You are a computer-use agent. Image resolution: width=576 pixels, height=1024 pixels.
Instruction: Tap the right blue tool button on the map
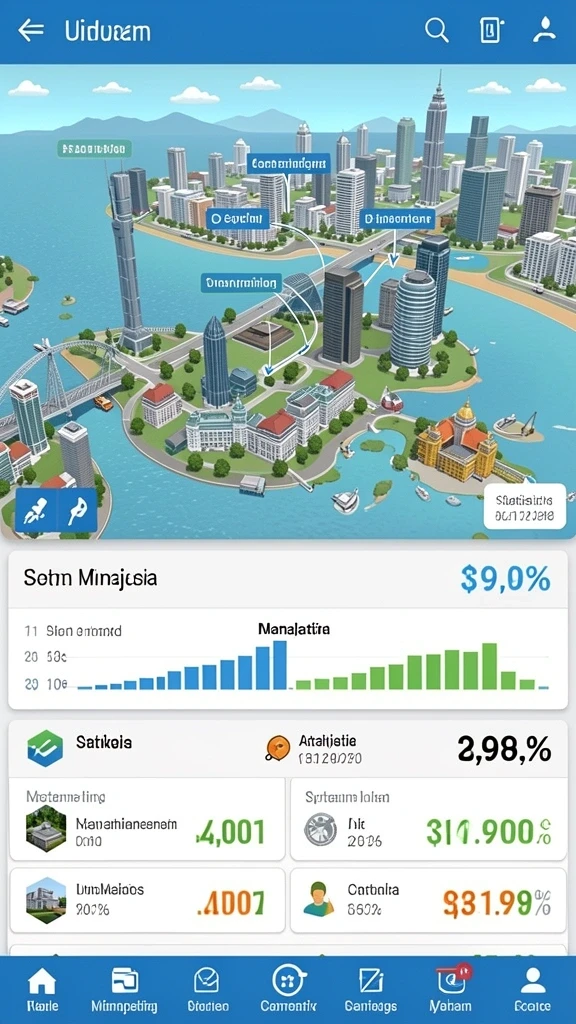tap(77, 509)
